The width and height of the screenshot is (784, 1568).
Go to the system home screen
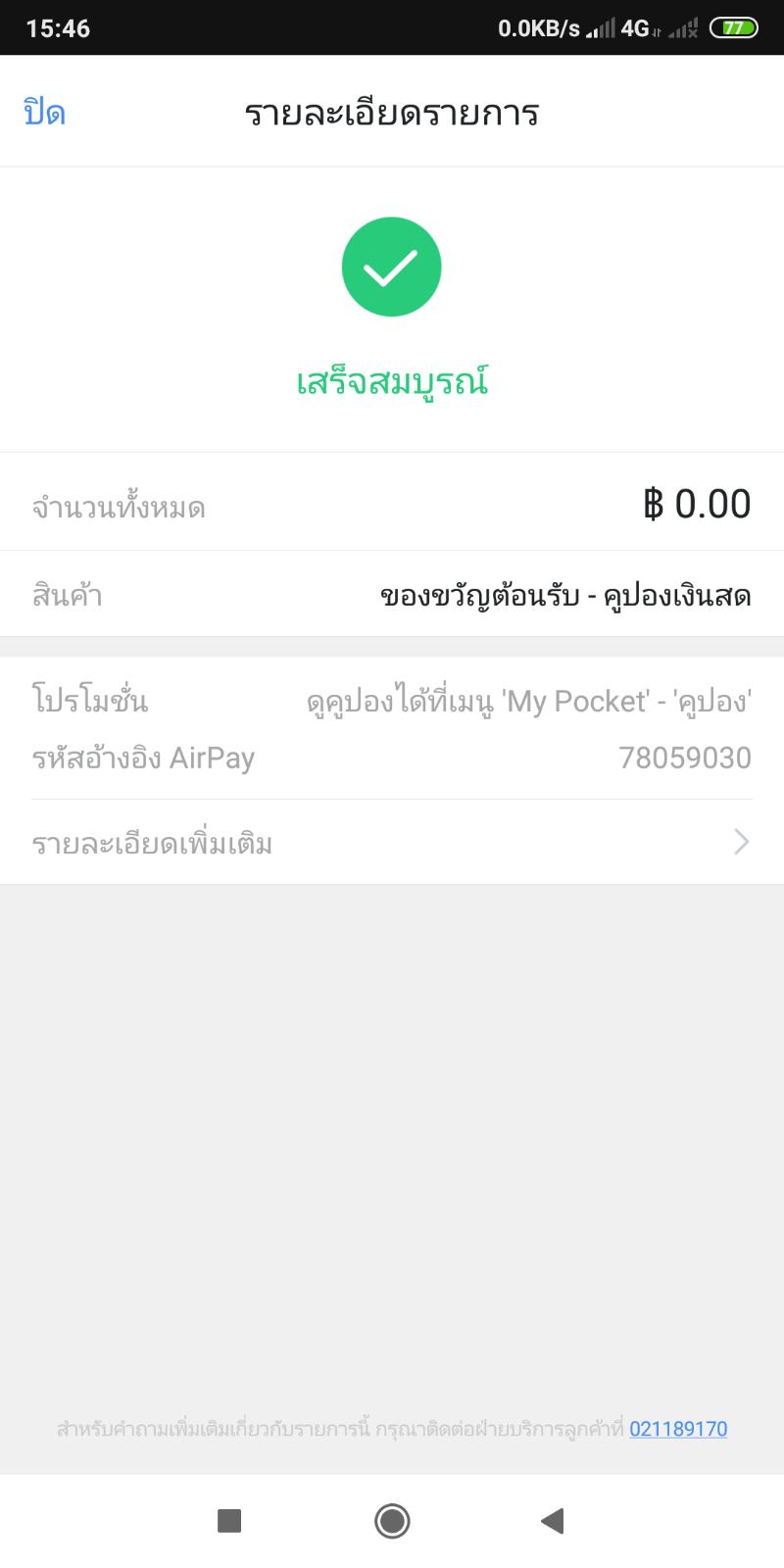[x=392, y=1521]
